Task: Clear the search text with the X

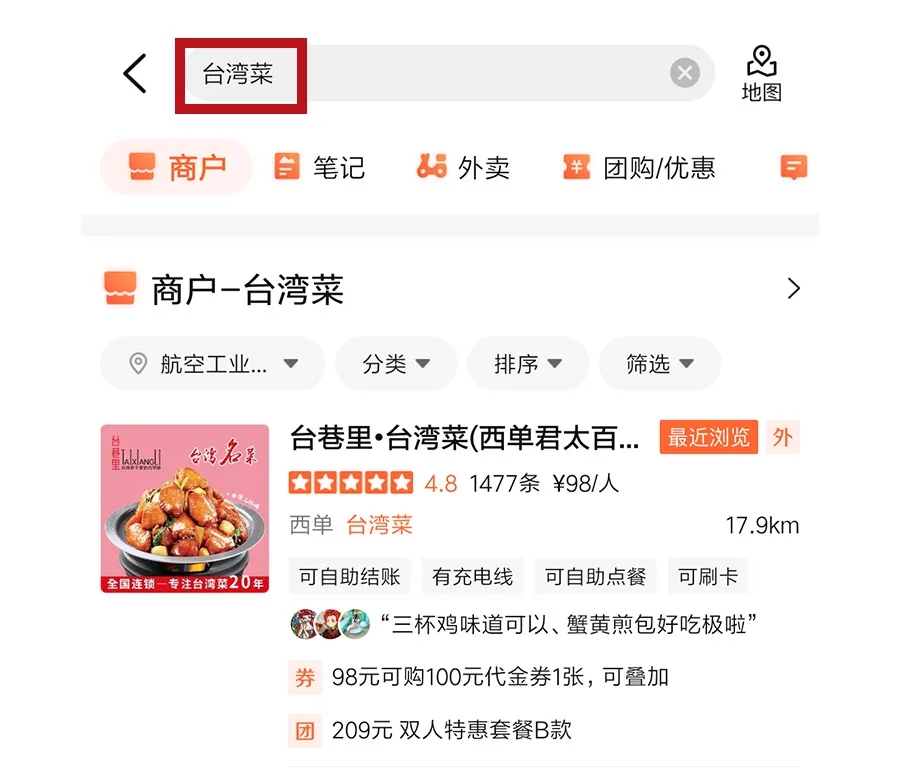Action: (684, 73)
